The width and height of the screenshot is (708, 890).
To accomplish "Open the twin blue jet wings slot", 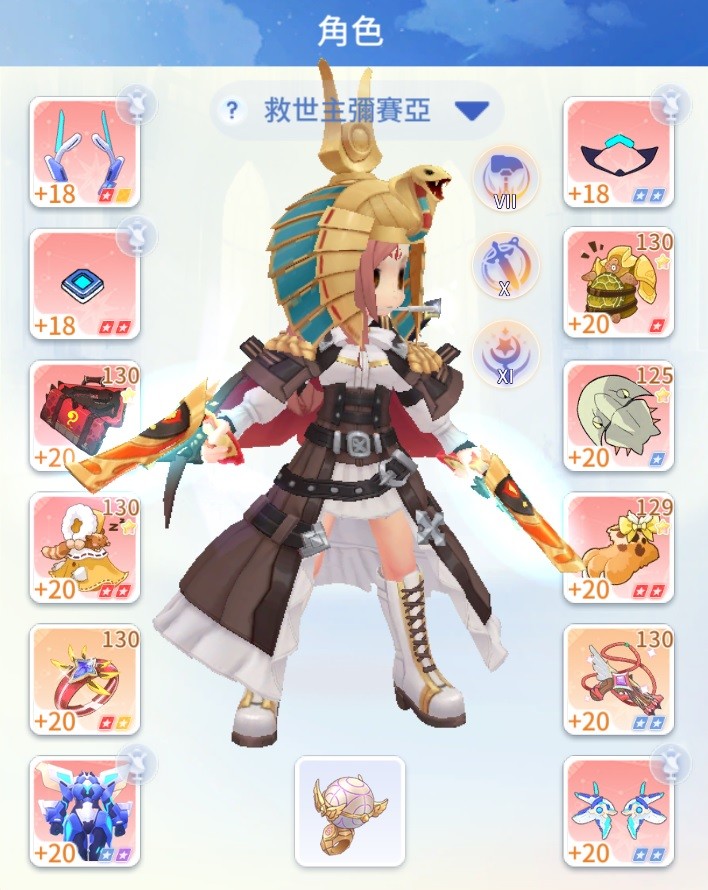I will 618,811.
